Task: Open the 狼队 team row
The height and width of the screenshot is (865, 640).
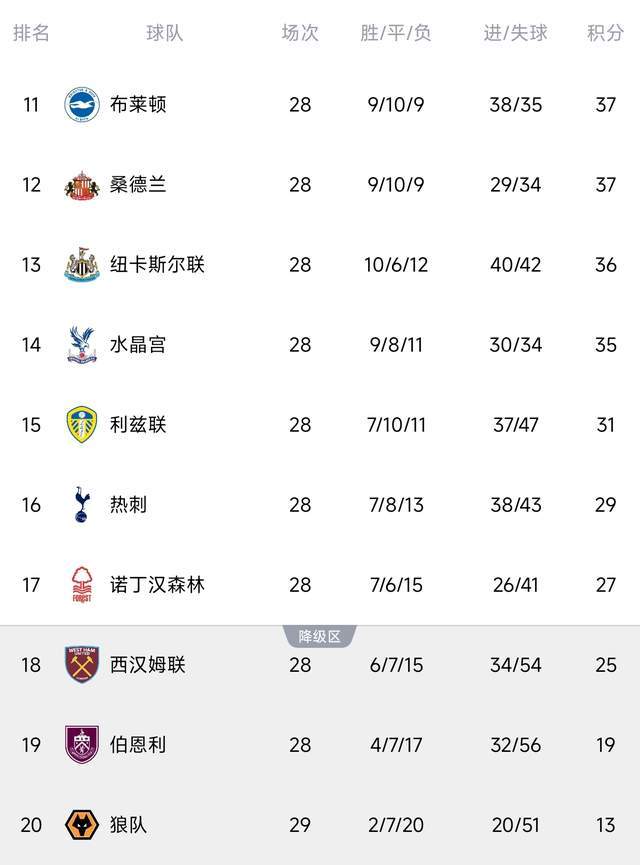Action: [x=128, y=824]
